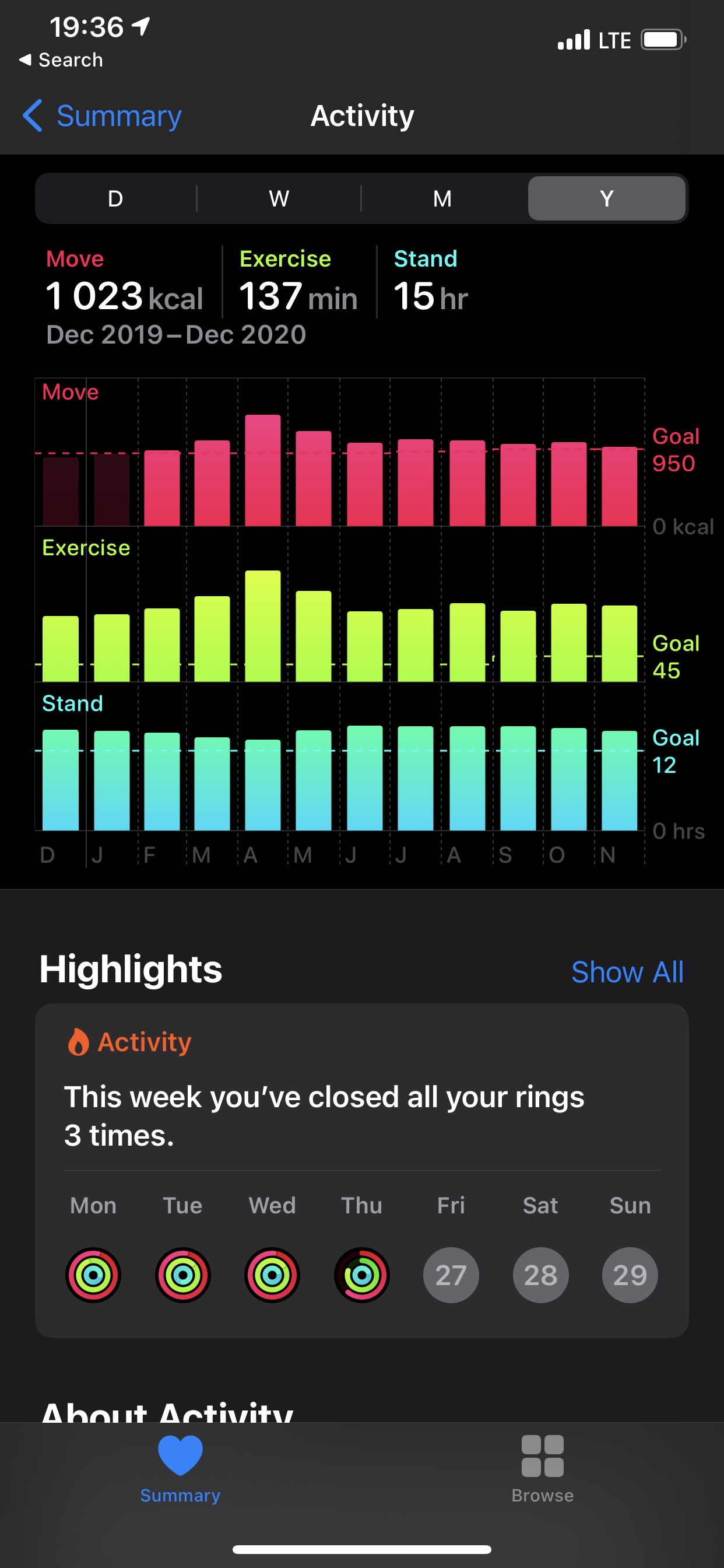Switch to the Browse tab
Viewport: 724px width, 1568px height.
click(542, 1468)
